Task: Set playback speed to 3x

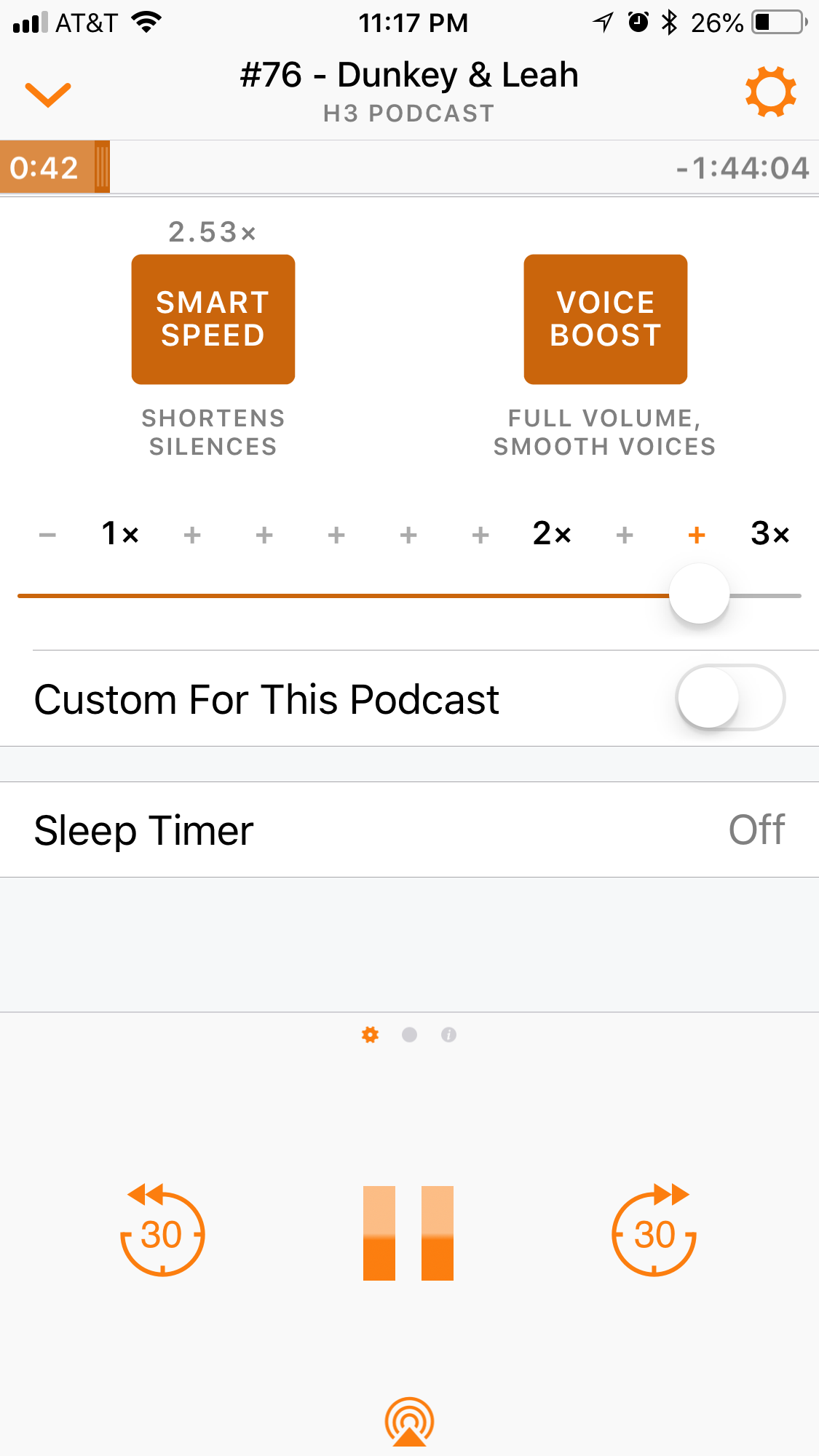Action: click(x=770, y=533)
